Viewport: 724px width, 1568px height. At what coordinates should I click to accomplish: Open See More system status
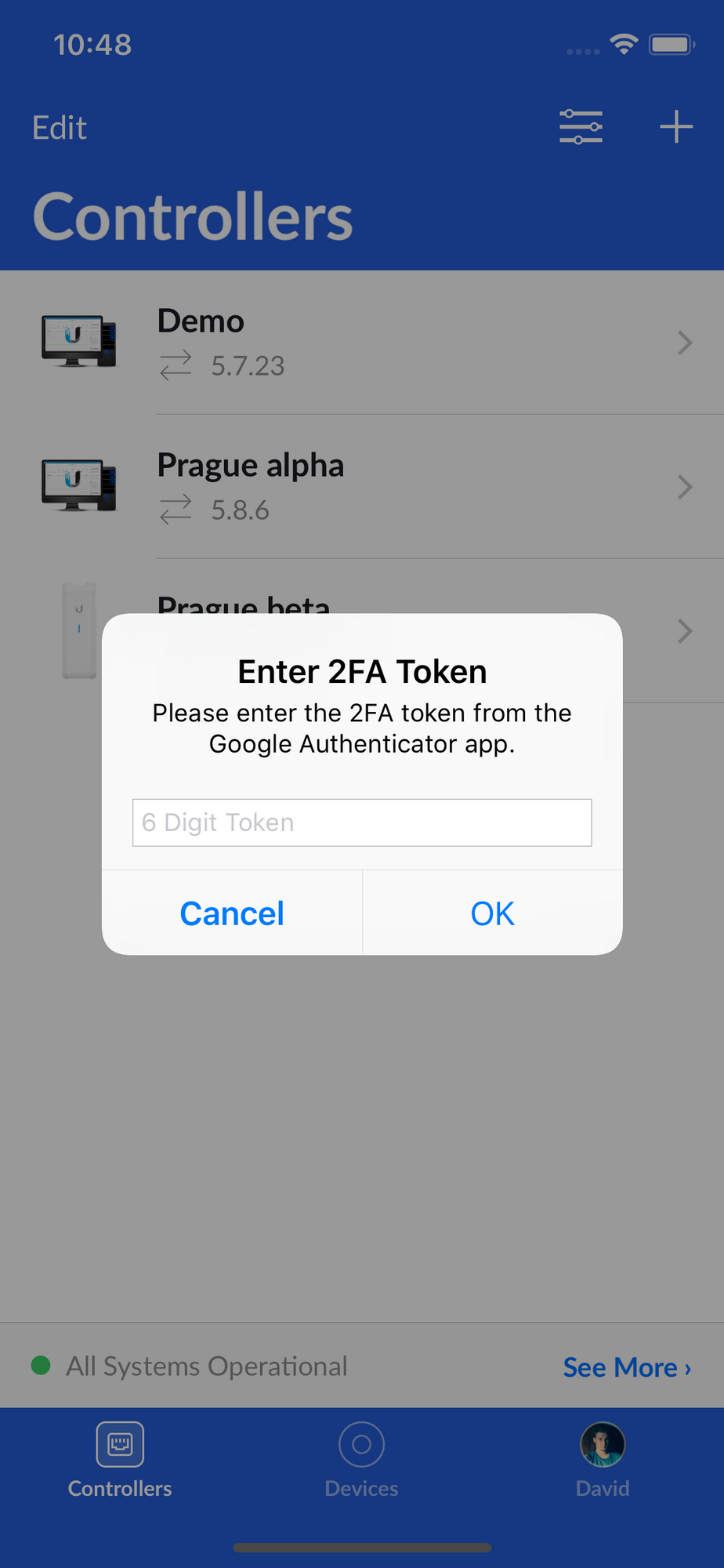[627, 1367]
